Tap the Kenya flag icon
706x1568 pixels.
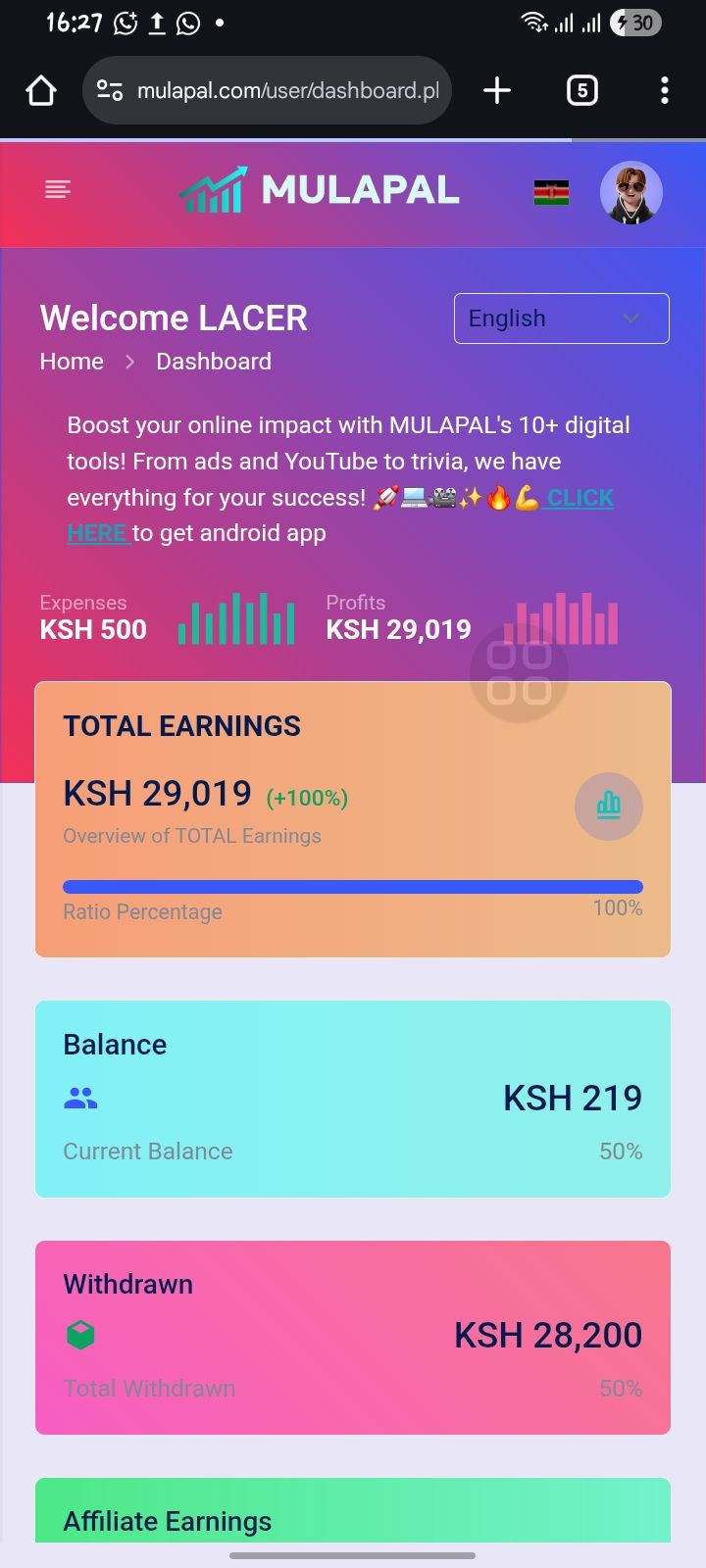(551, 192)
